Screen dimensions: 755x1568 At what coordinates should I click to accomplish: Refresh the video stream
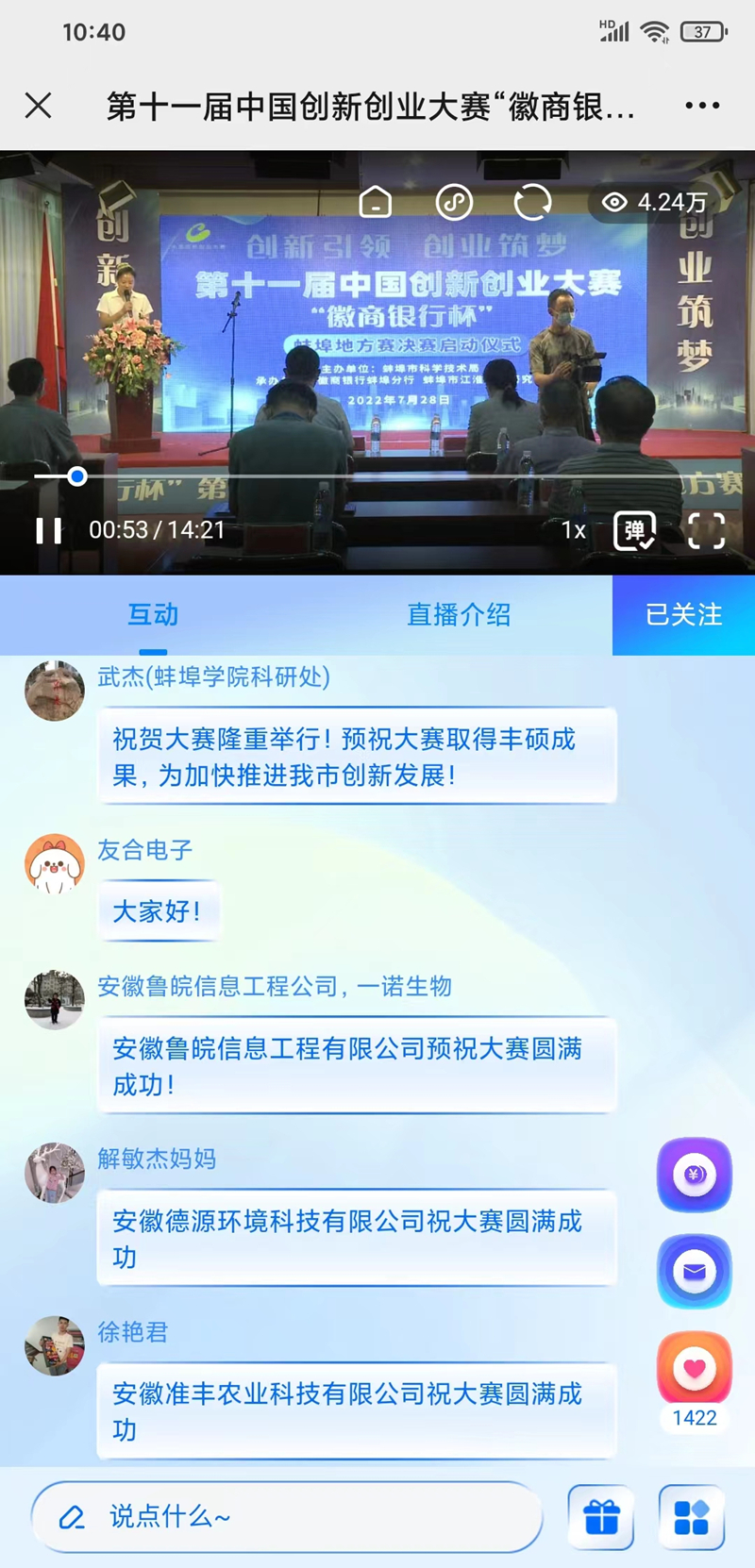click(532, 202)
